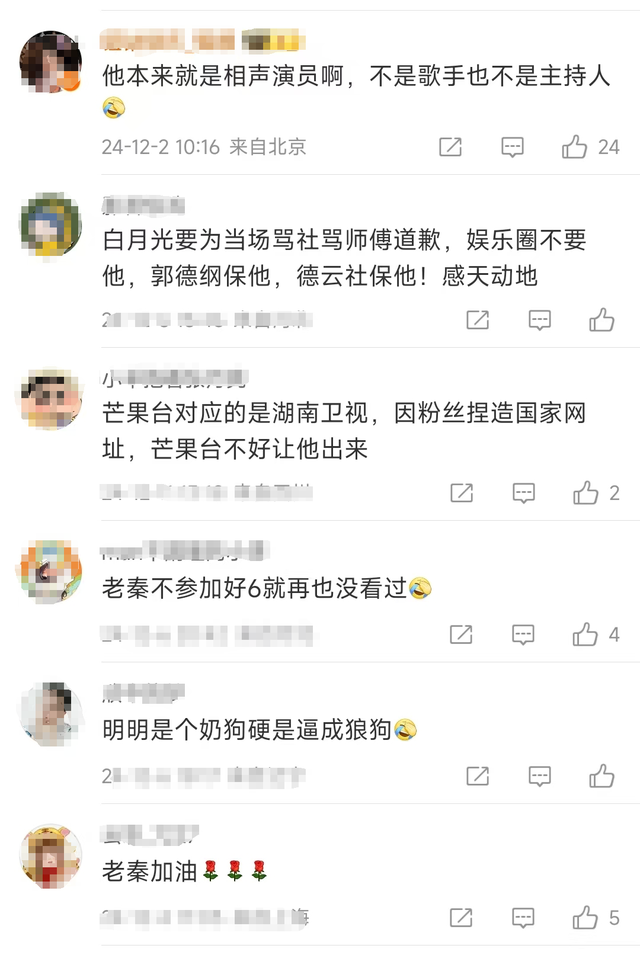Reply to the 芒果台 comment
640x955 pixels.
524,493
